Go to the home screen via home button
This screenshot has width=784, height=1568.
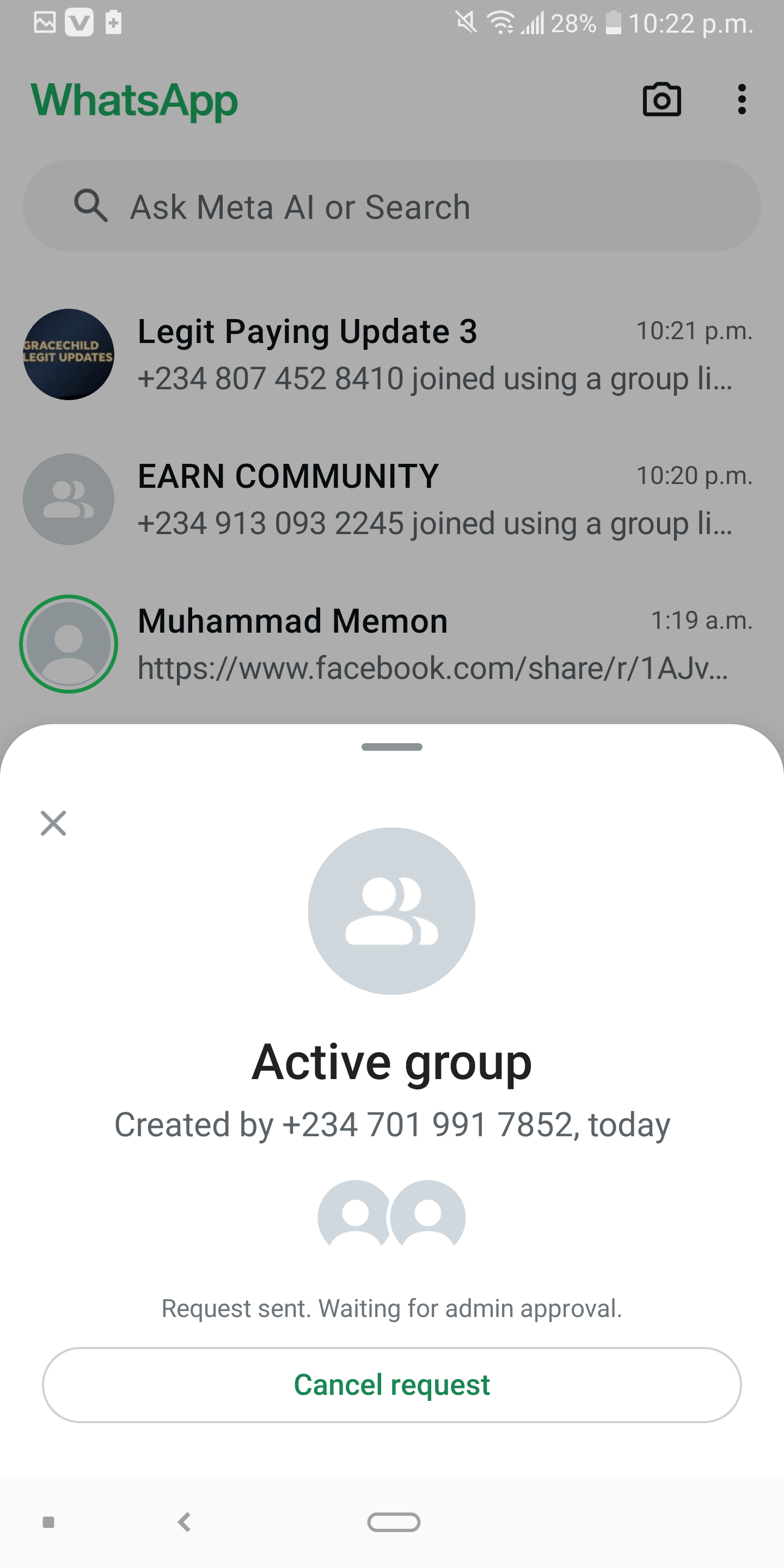coord(393,1522)
